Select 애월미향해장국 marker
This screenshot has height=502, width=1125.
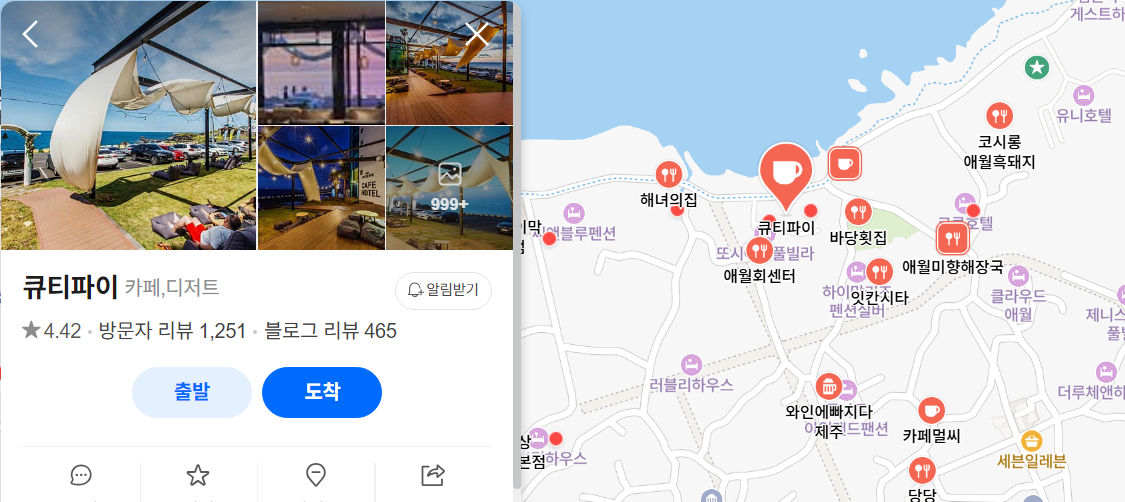pos(951,239)
